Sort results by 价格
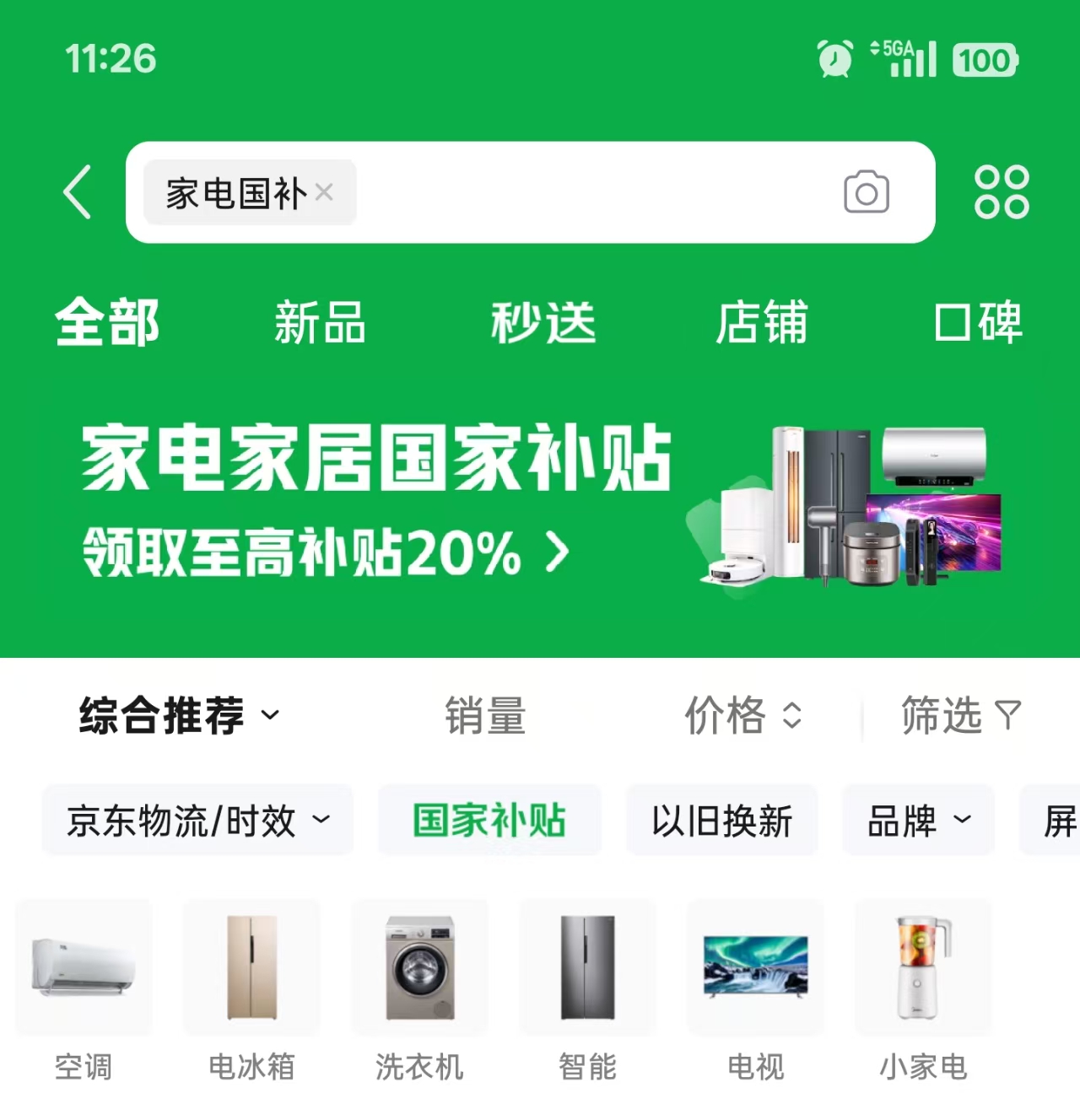 click(x=742, y=716)
